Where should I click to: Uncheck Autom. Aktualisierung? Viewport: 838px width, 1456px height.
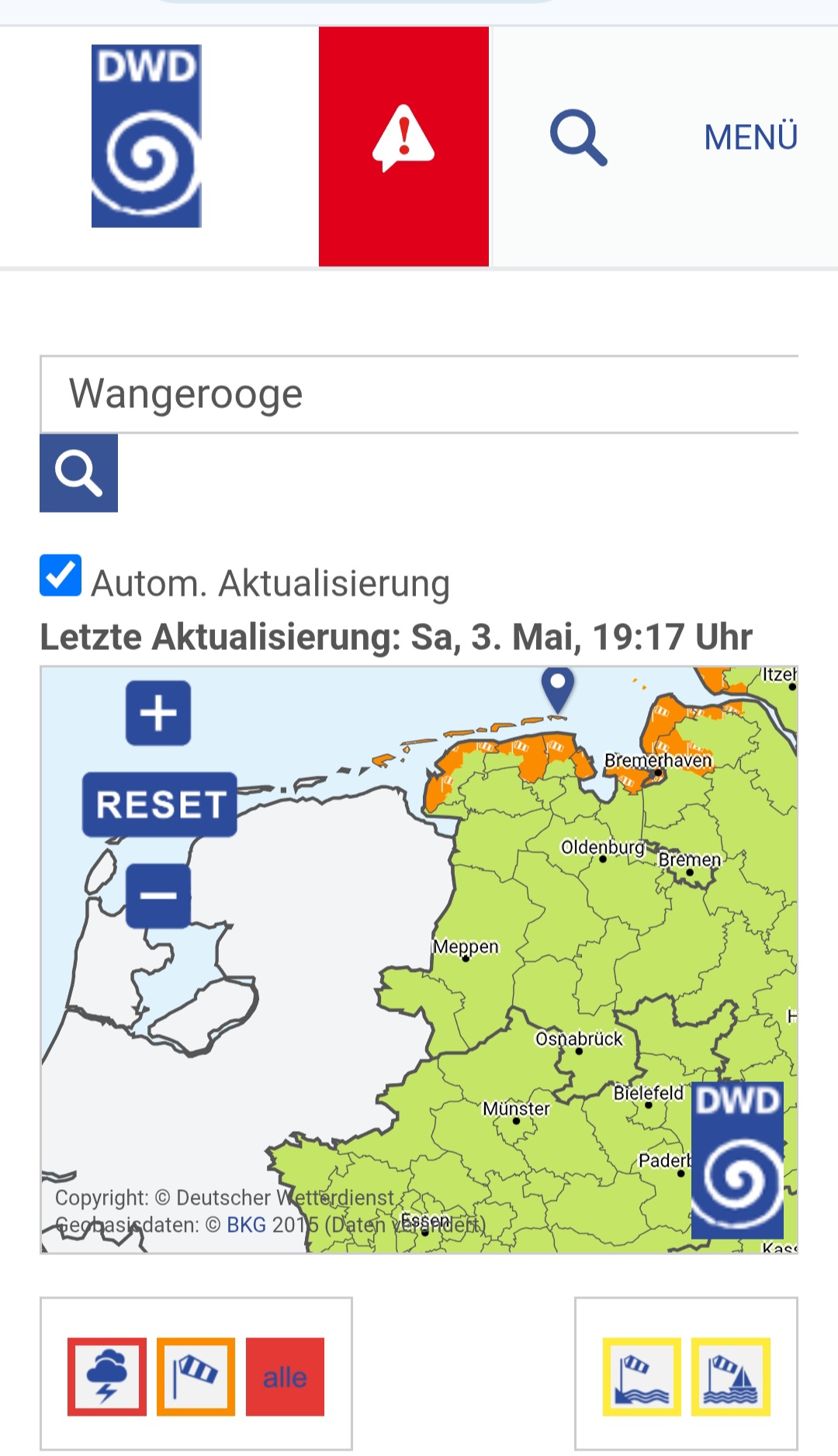[x=61, y=576]
